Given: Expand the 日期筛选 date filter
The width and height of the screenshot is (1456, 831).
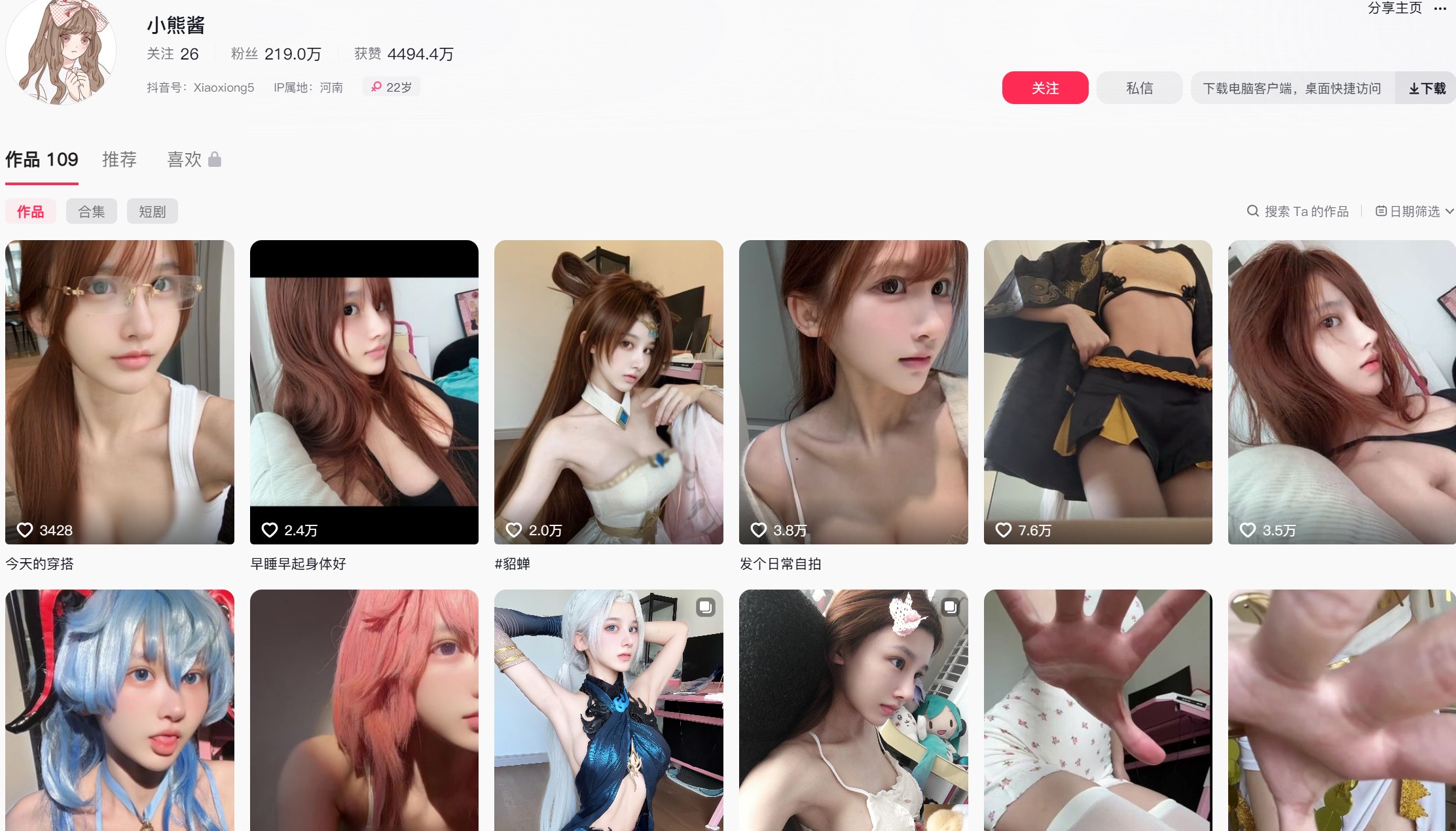Looking at the screenshot, I should coord(1414,211).
